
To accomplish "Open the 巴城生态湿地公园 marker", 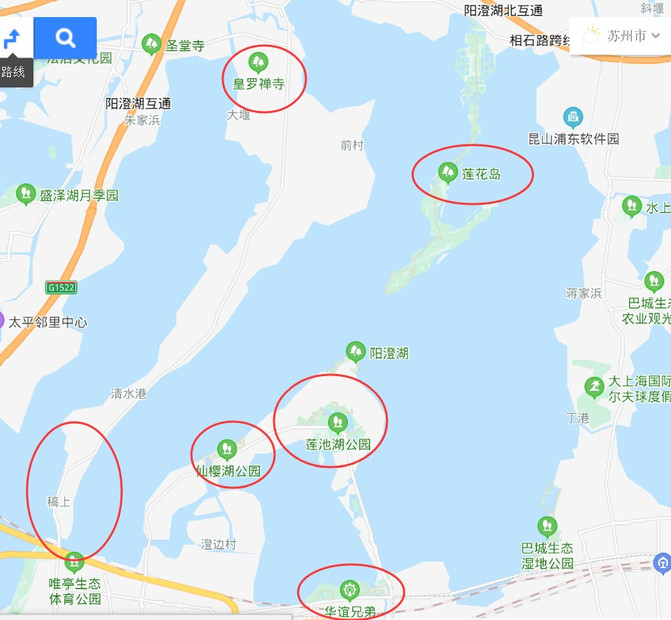I will (546, 525).
